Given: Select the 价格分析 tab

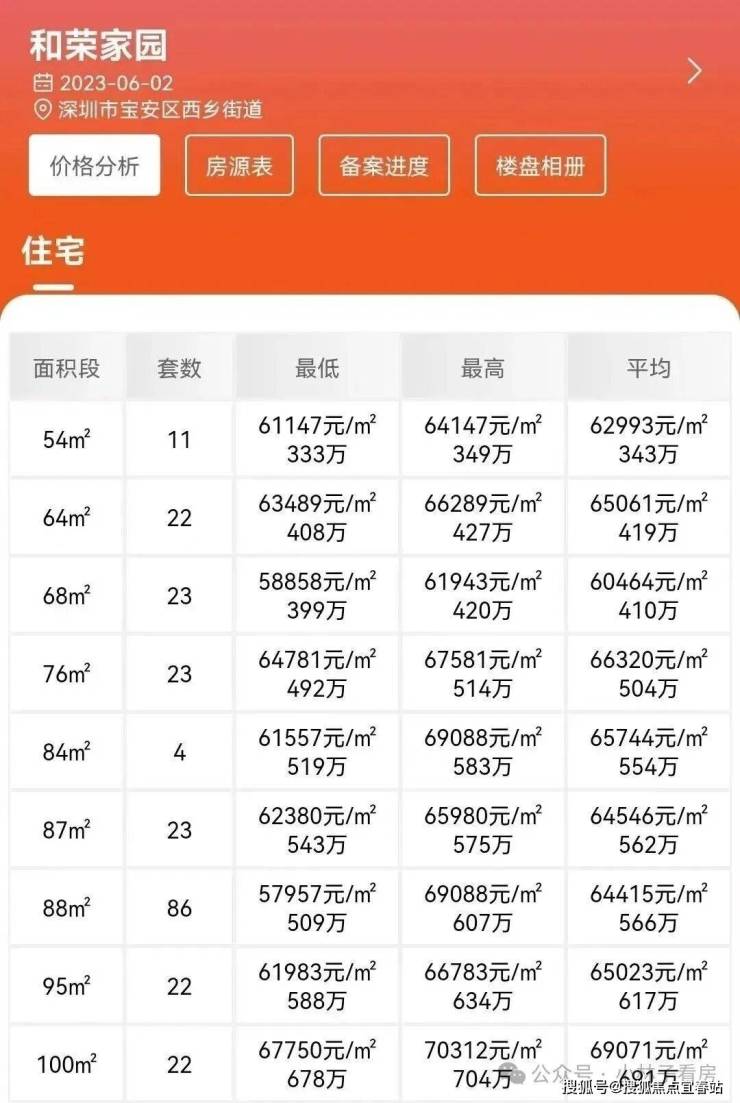Looking at the screenshot, I should tap(94, 166).
